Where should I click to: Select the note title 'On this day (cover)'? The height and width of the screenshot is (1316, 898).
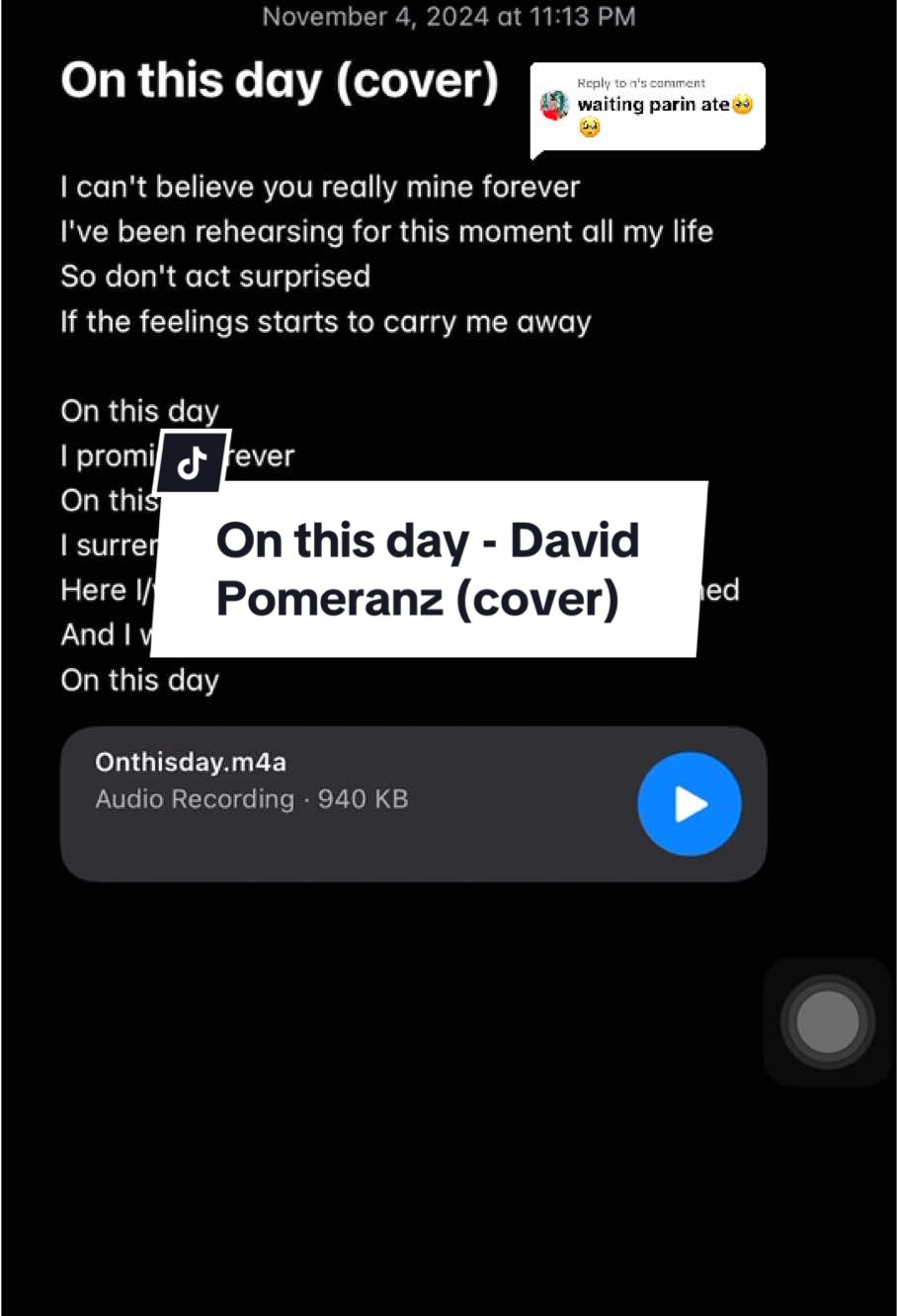click(x=280, y=81)
